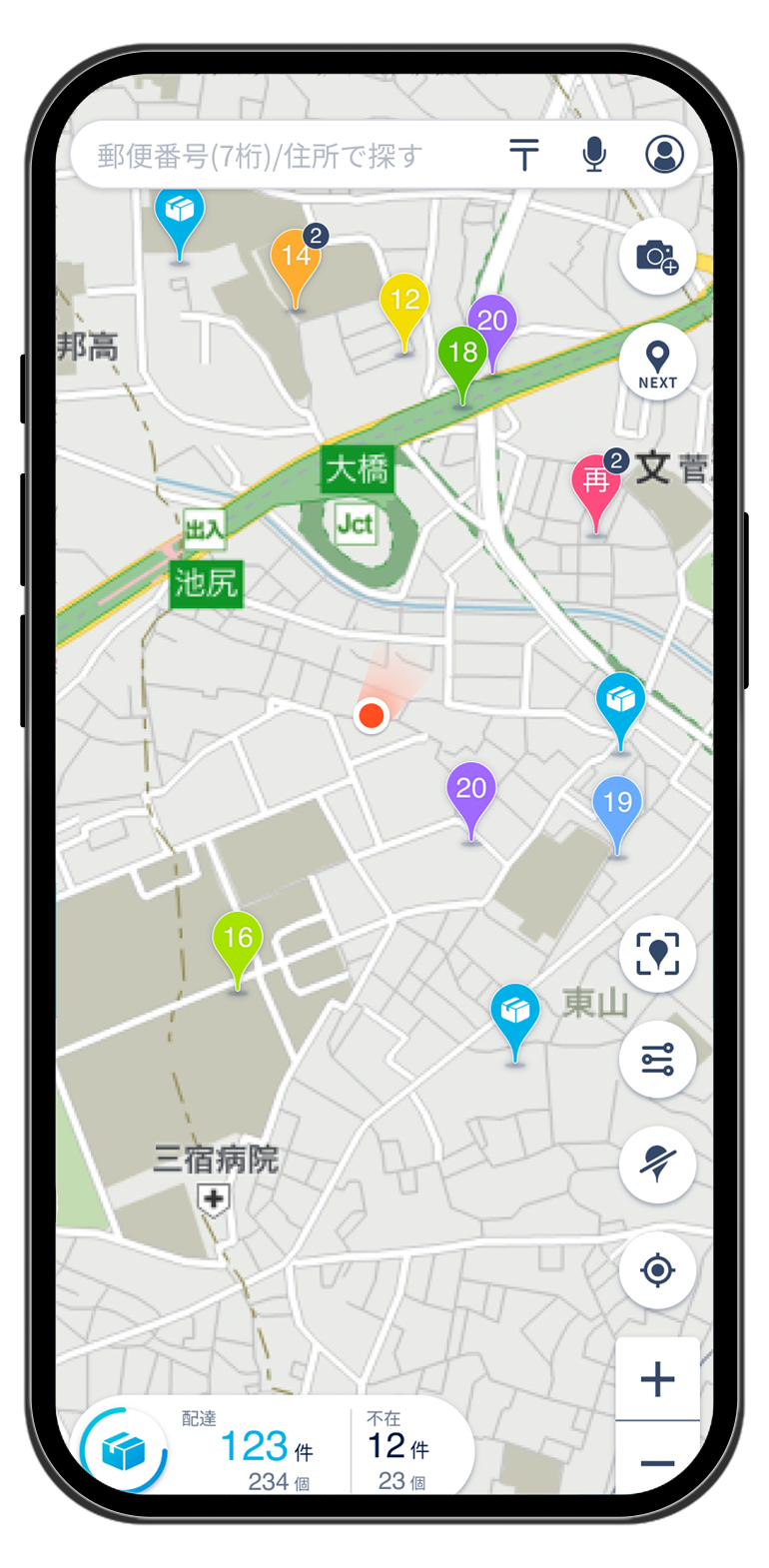Open the postal code and address search field

[260, 156]
